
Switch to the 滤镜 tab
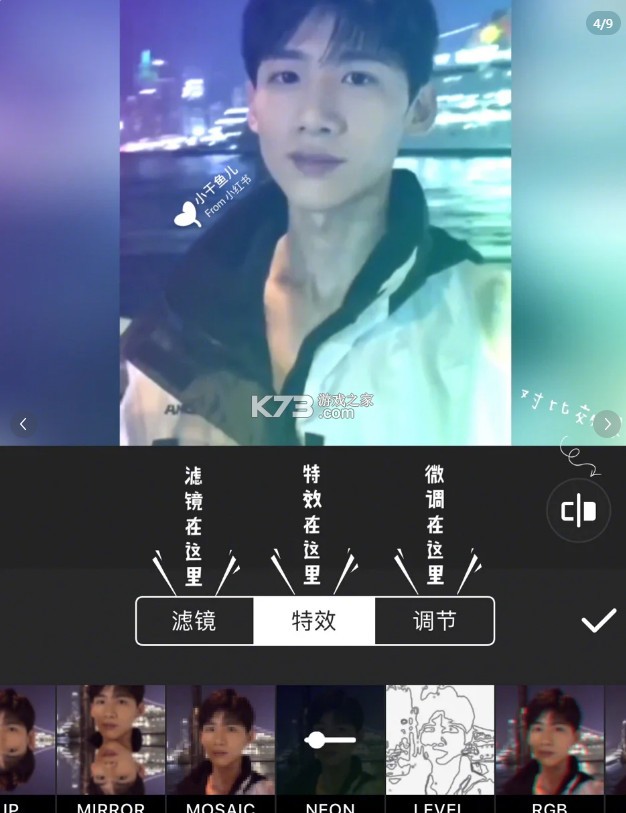point(194,621)
